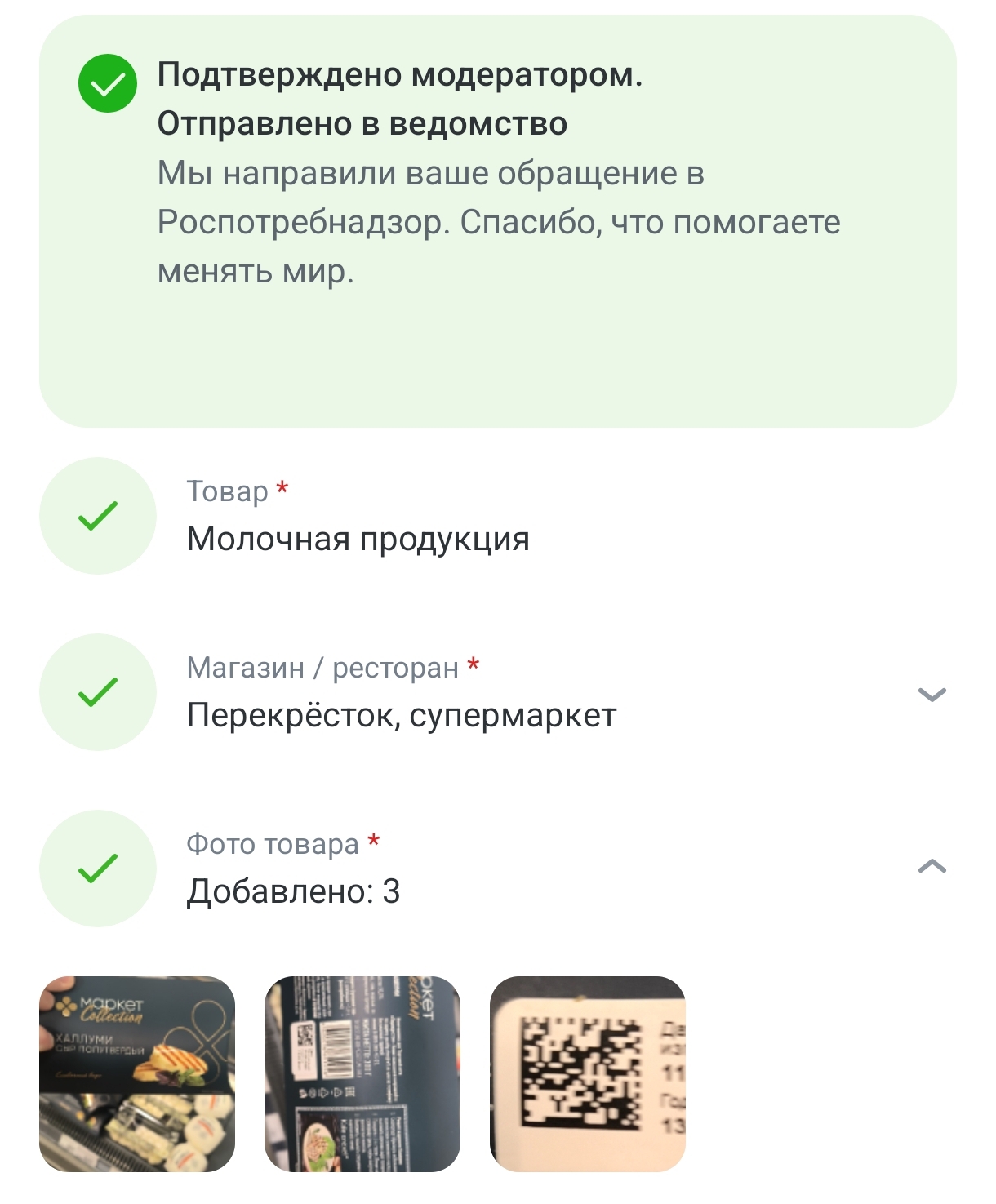Screen dimensions: 996x1204
Task: Open the Халлуми cheese package photo
Action: (x=137, y=1073)
